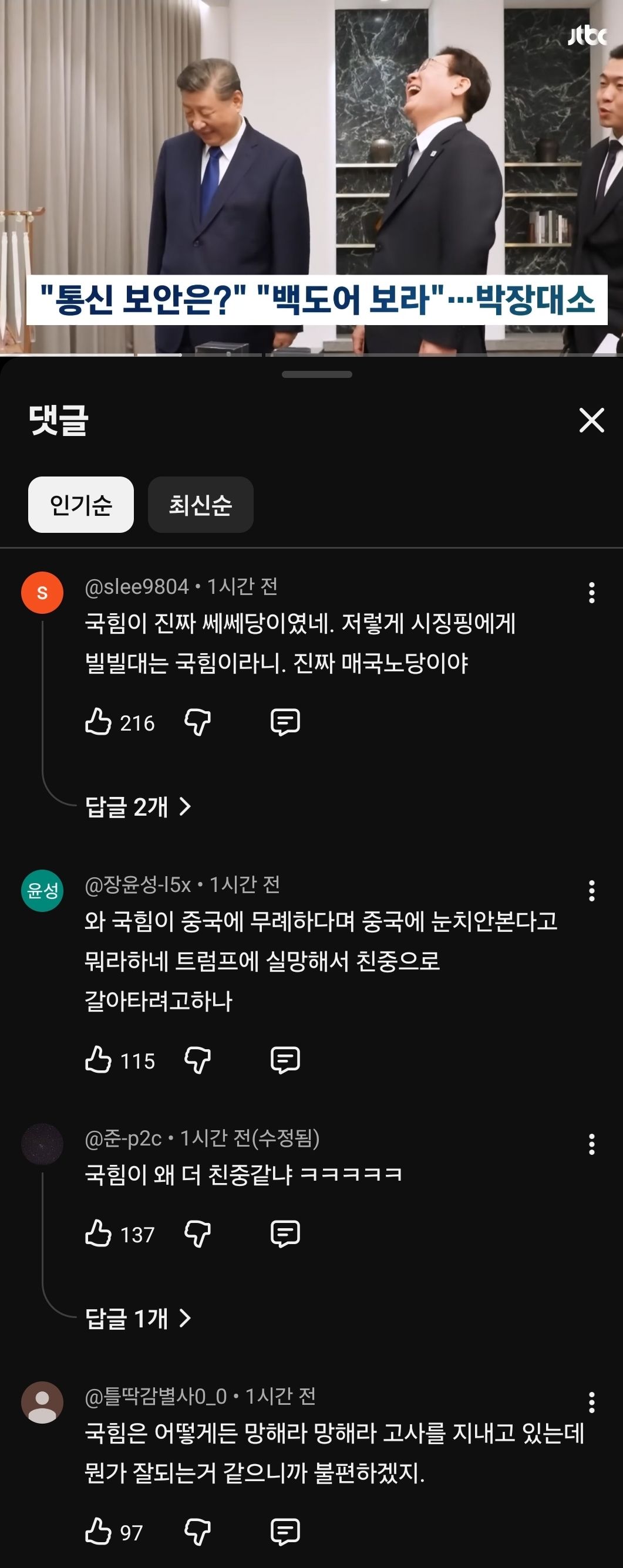Select the 인기순 sort chip

[x=81, y=505]
